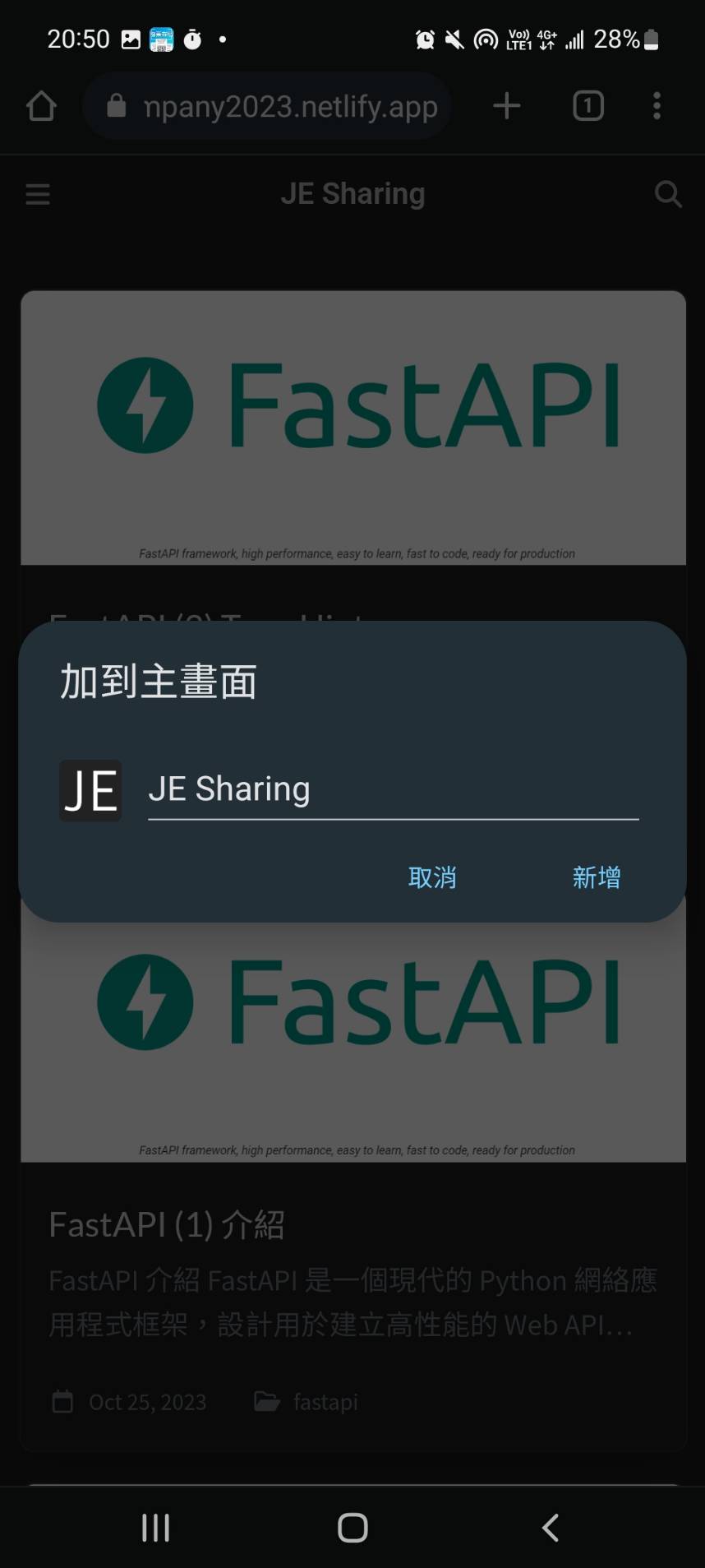Go back using the system navigation bar
Viewport: 705px width, 1568px height.
click(551, 1528)
